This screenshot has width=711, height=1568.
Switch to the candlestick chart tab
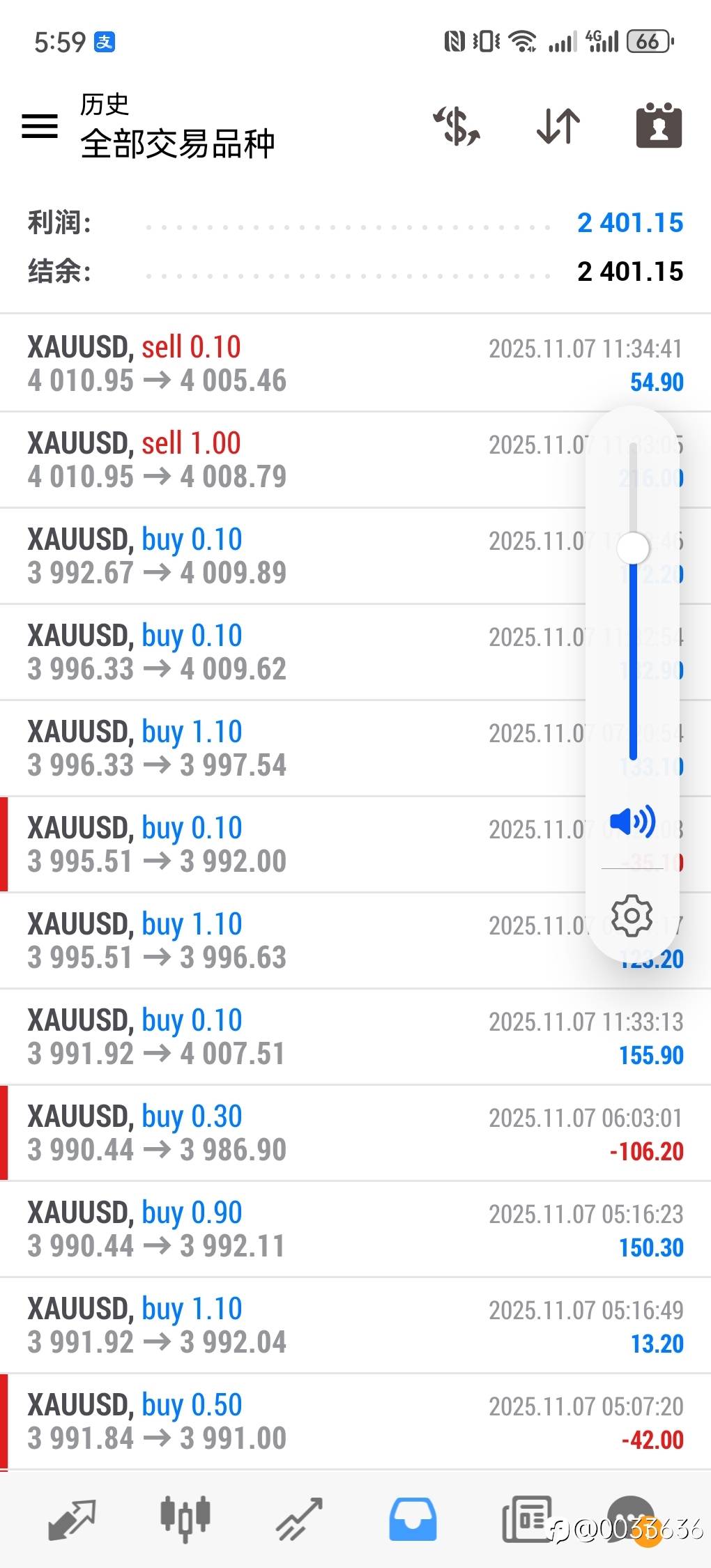point(185,1518)
